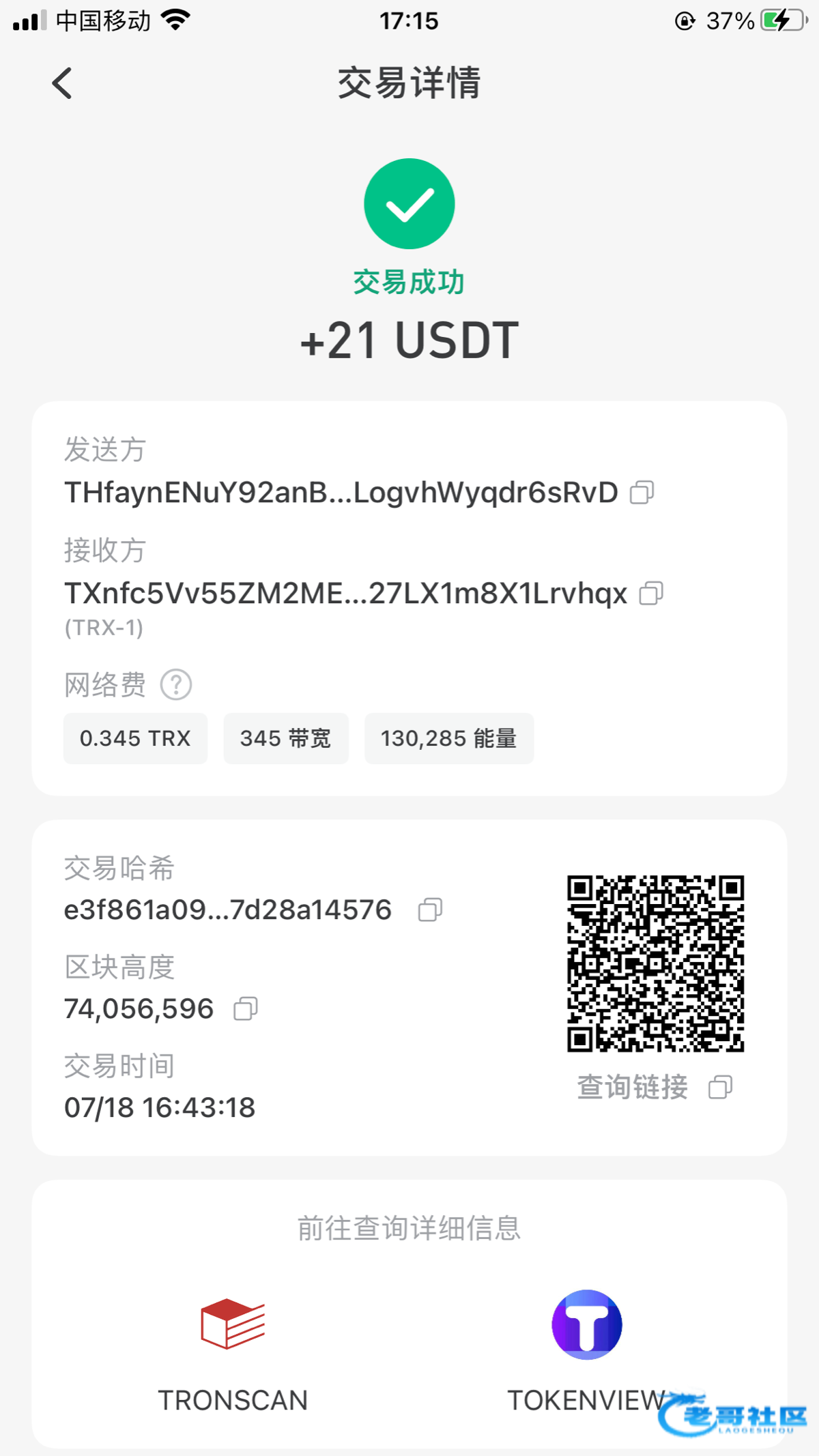Copy the block height 74,056,596
Screen dimensions: 819x1456
(246, 1008)
